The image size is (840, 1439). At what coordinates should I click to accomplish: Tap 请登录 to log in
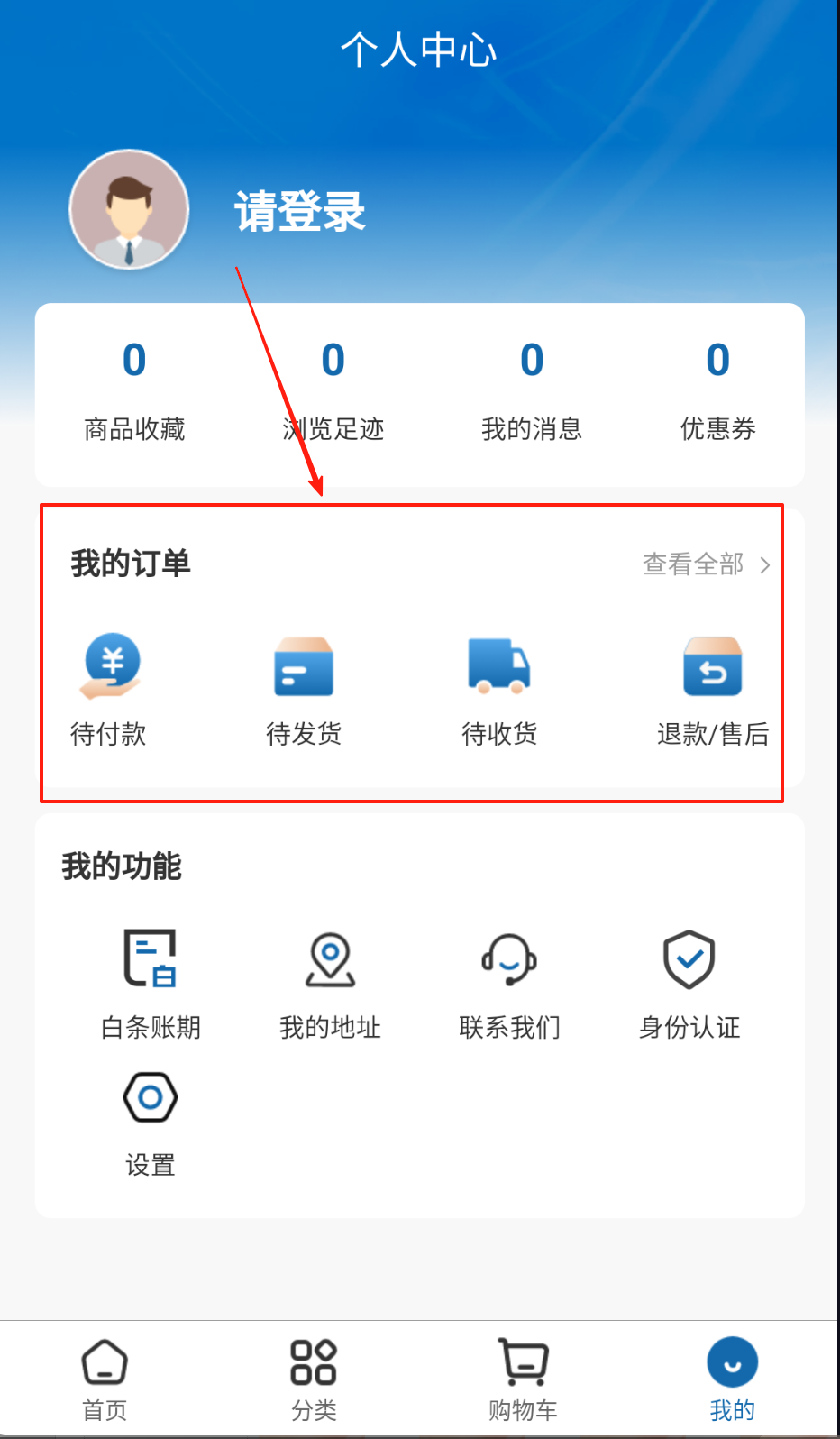point(299,212)
